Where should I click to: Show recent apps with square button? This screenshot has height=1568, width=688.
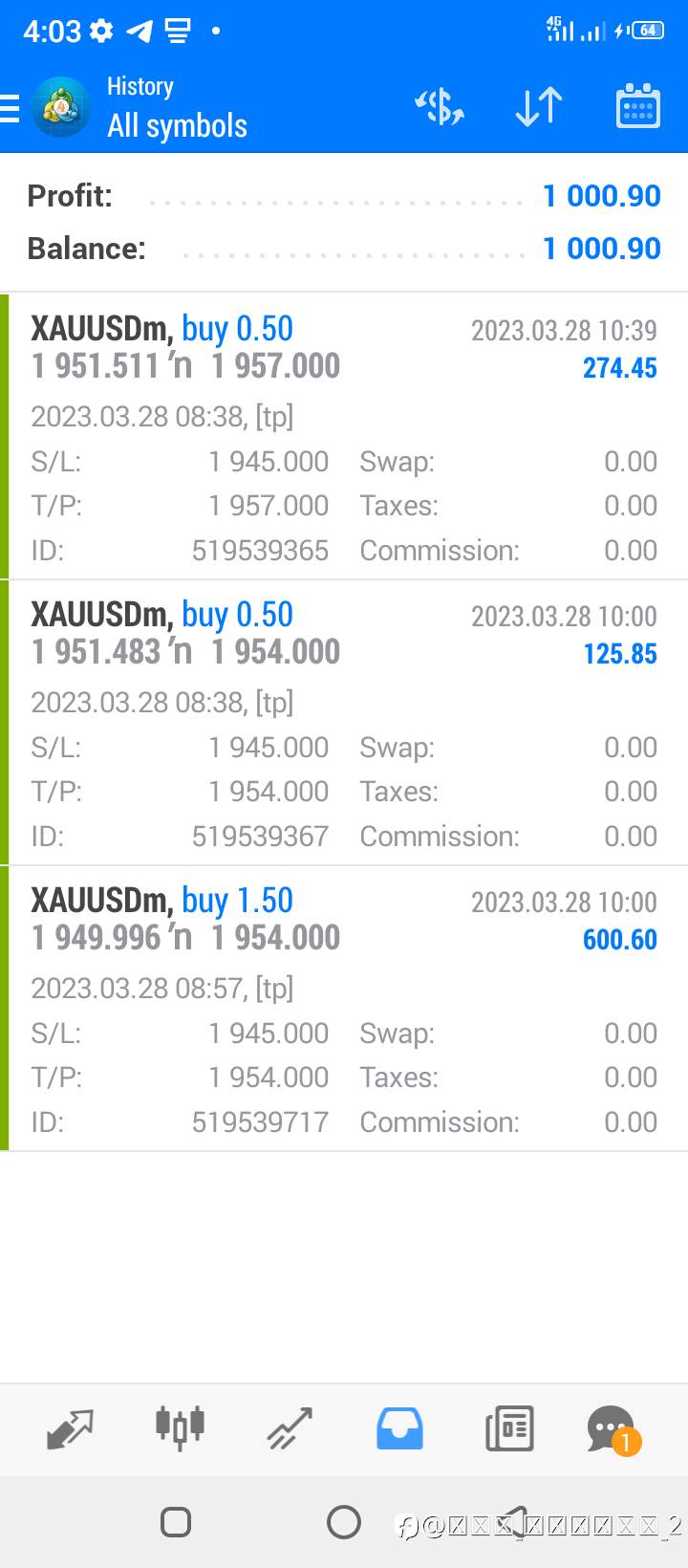[176, 1521]
